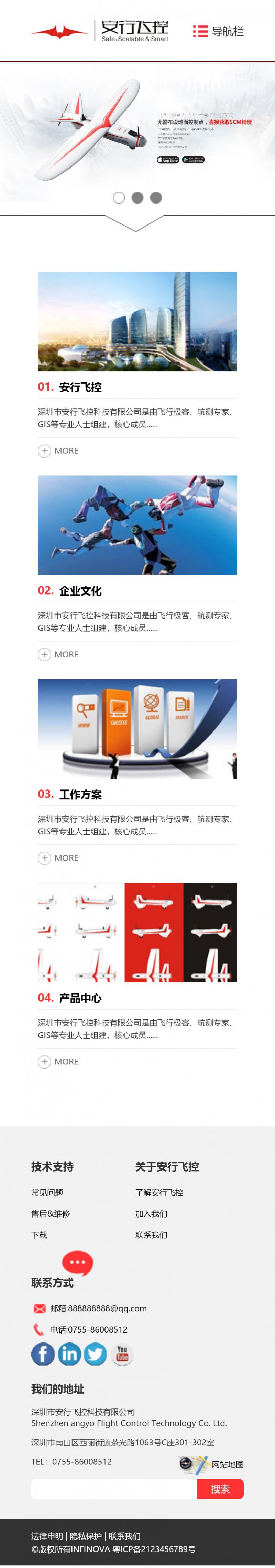275x1568 pixels.
Task: Open the Twitter icon
Action: tap(96, 1354)
